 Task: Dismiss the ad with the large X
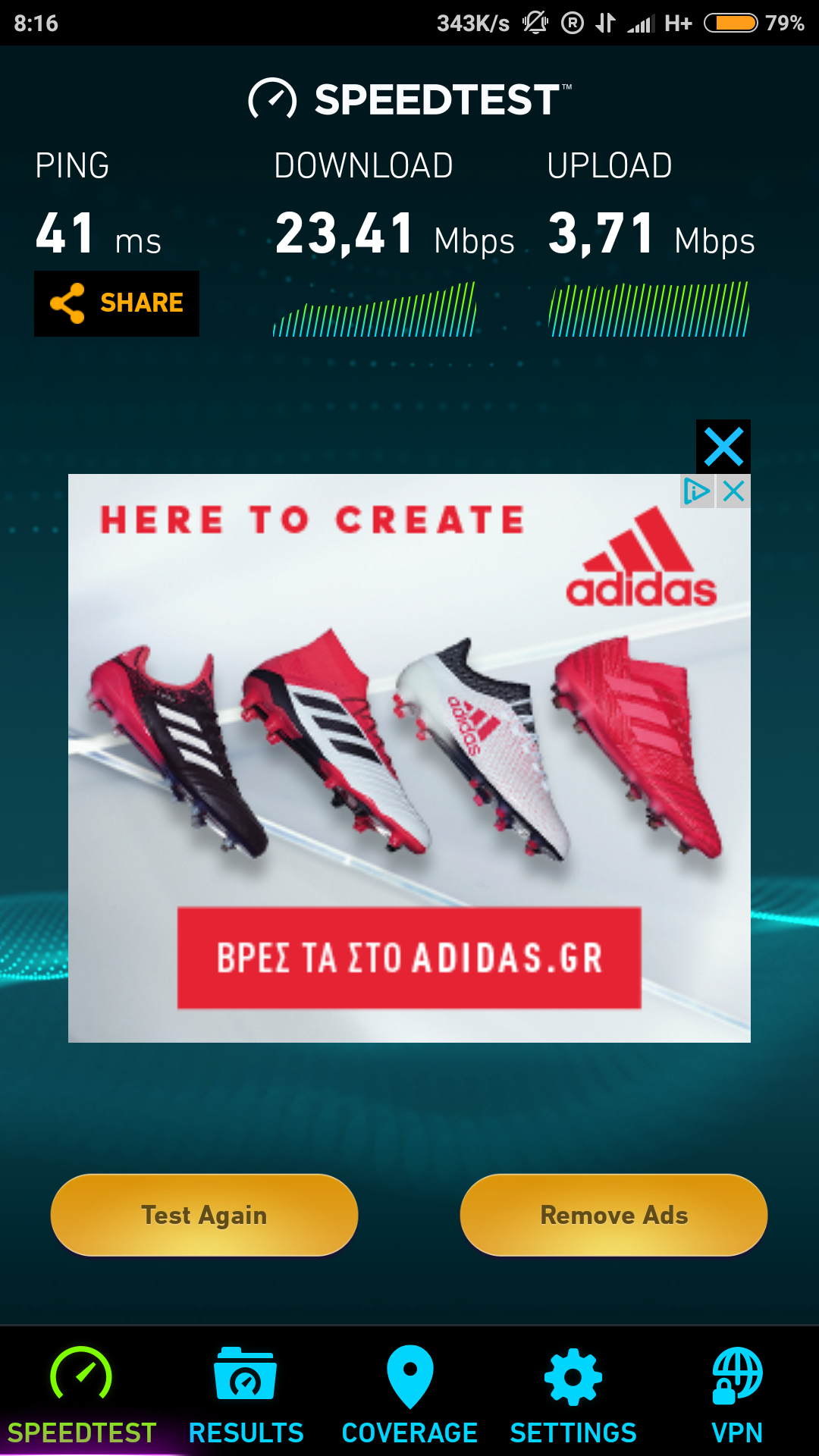click(x=723, y=447)
